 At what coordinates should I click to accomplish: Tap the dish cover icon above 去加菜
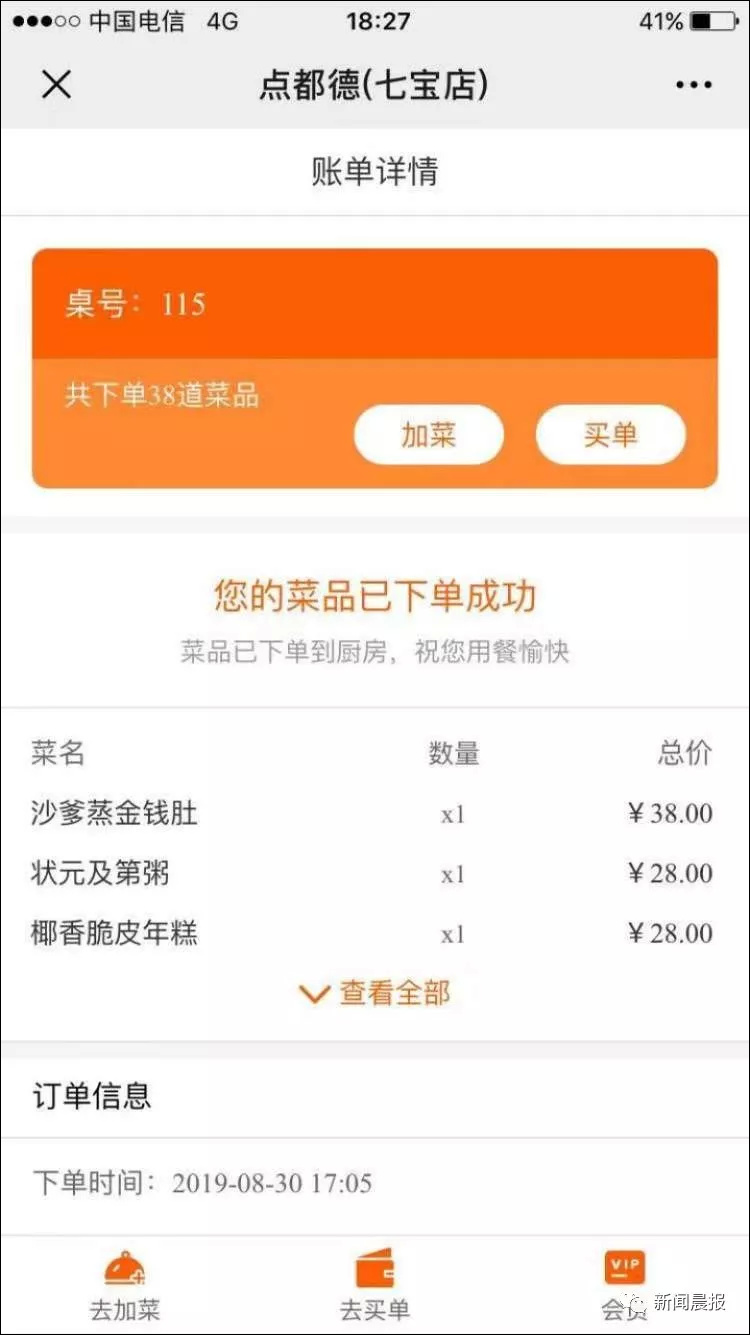(124, 1267)
